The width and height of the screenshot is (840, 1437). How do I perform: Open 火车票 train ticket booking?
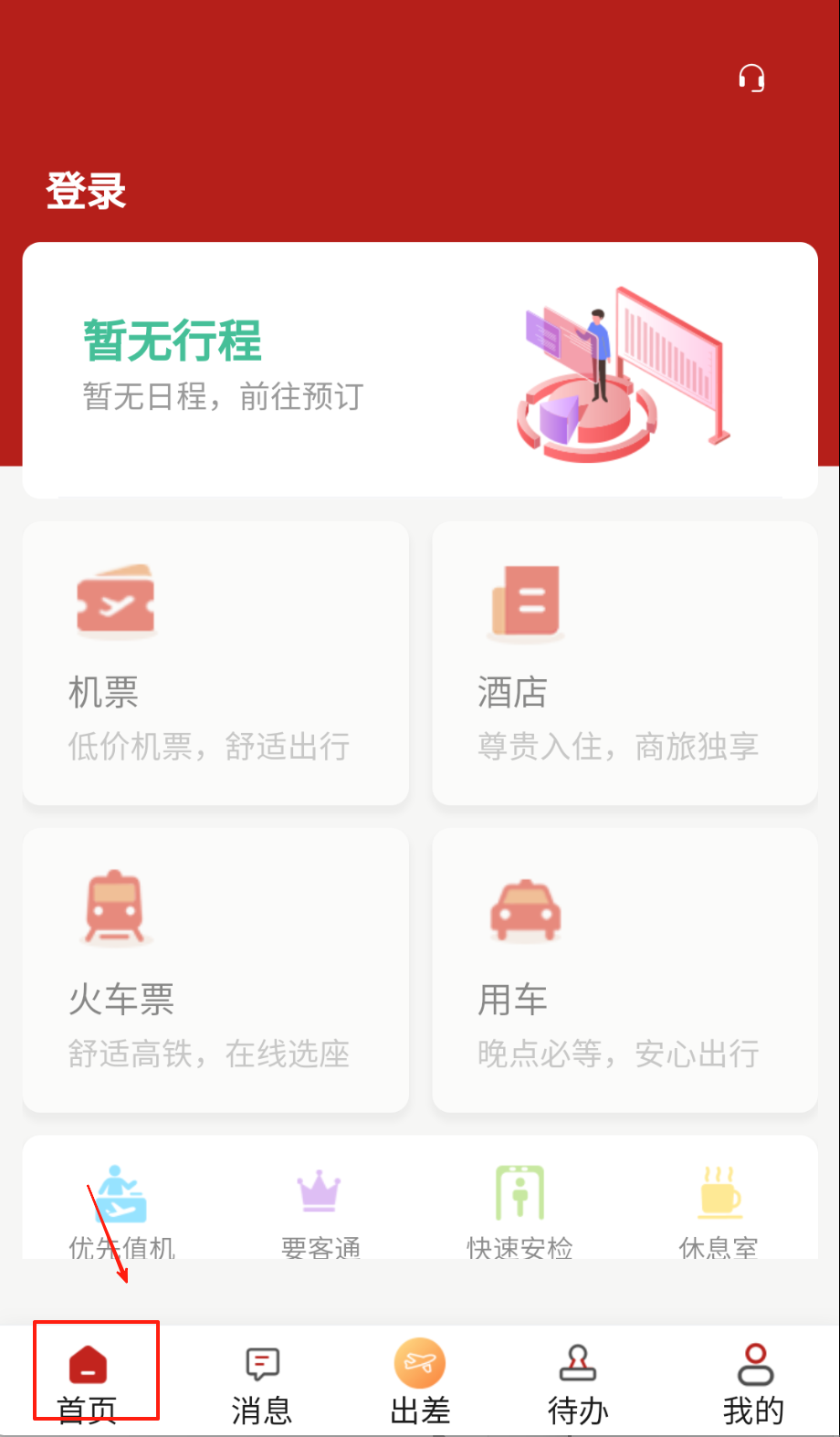pyautogui.click(x=215, y=970)
